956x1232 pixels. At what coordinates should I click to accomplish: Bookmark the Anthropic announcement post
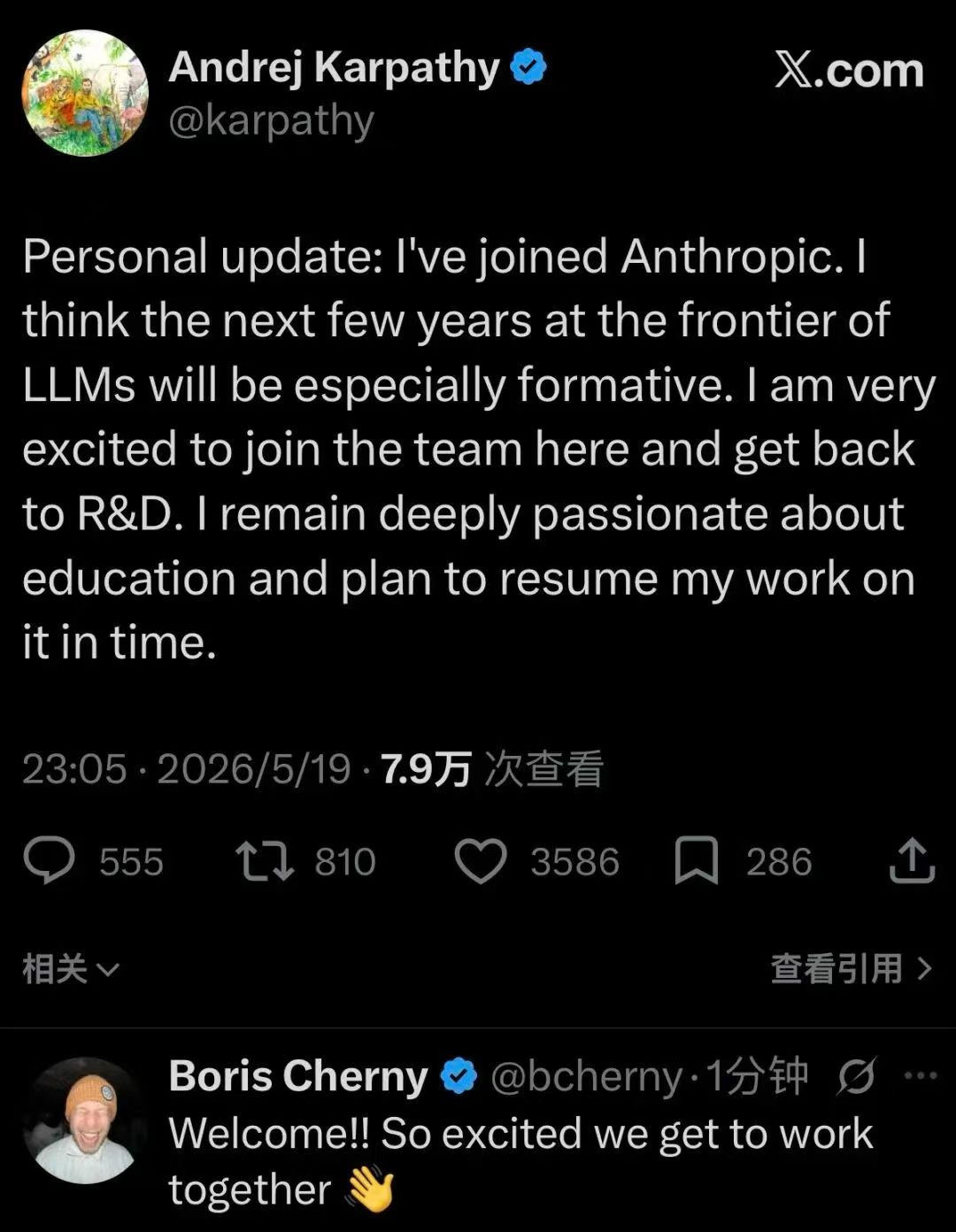pyautogui.click(x=697, y=861)
